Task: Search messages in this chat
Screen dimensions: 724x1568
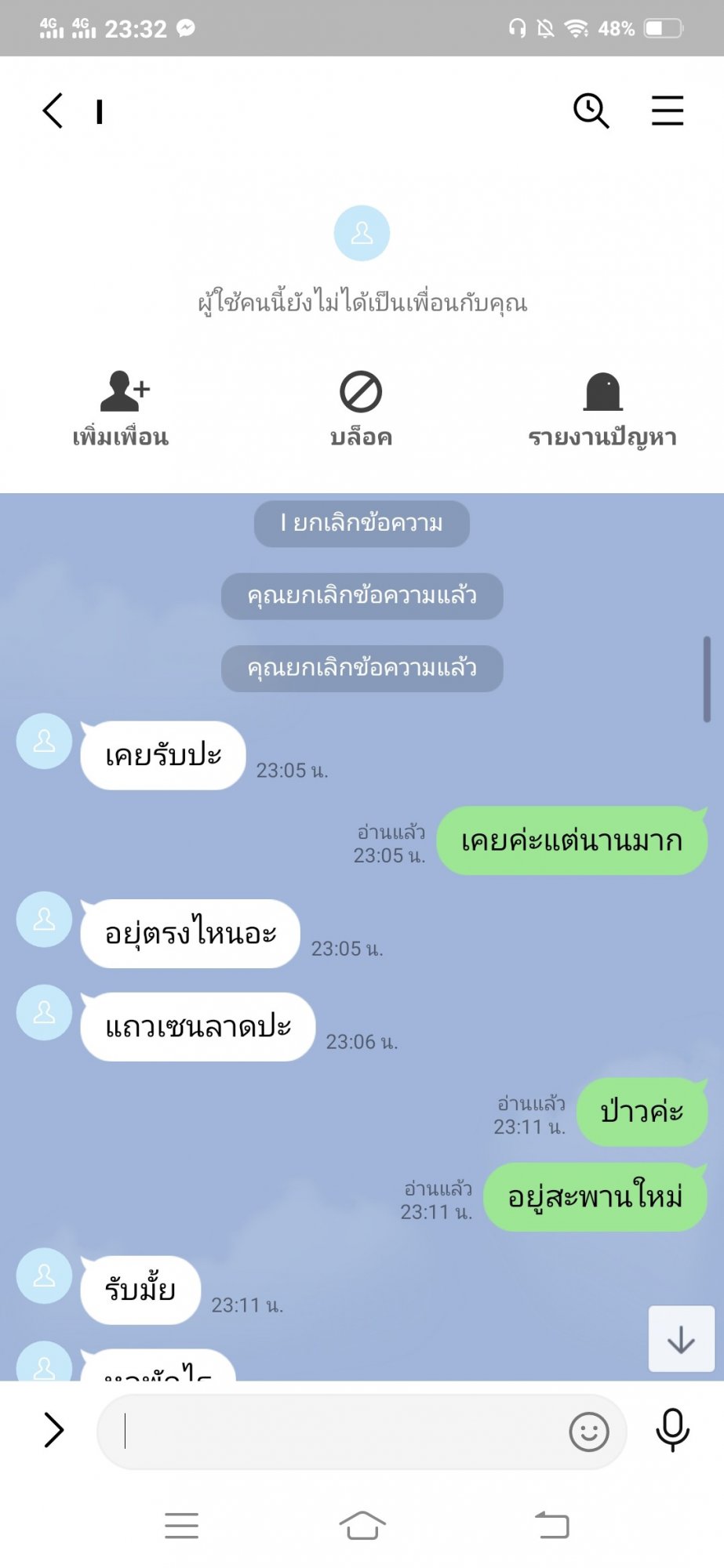Action: coord(591,111)
